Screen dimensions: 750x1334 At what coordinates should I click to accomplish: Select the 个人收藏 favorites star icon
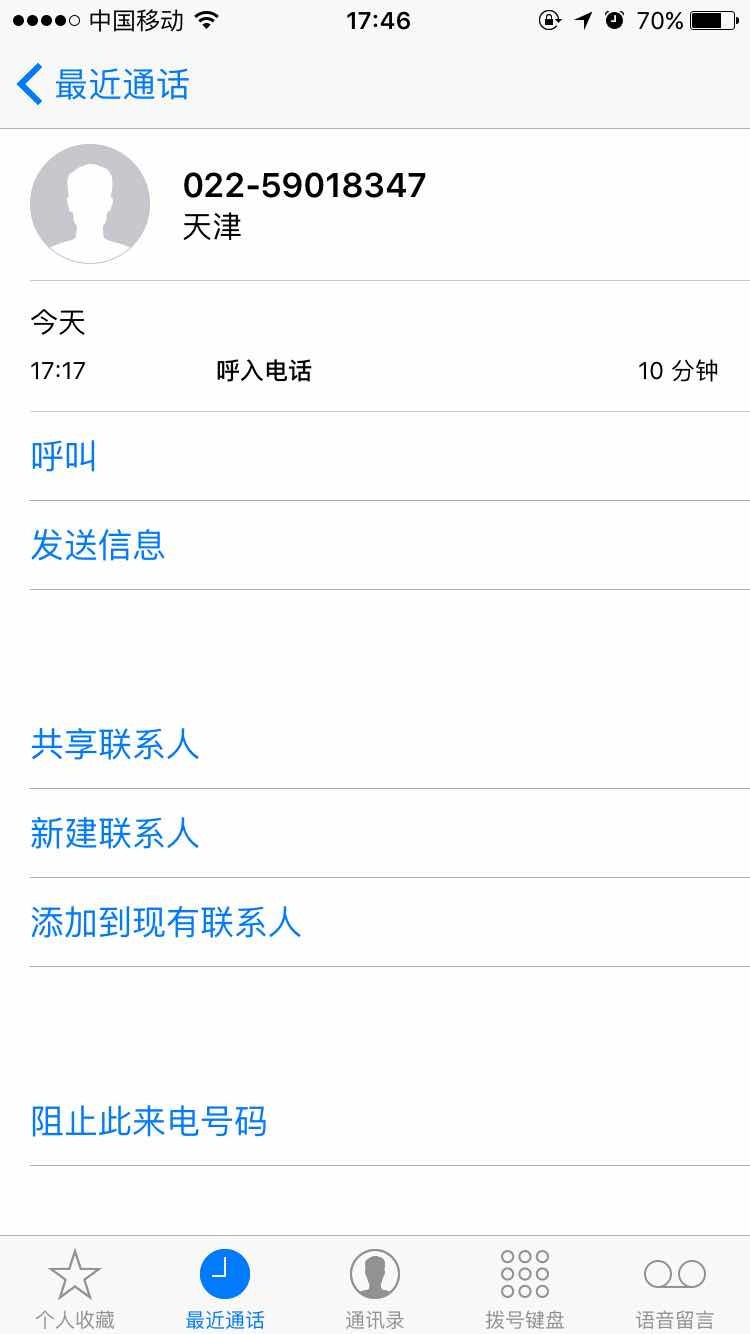pos(75,1272)
